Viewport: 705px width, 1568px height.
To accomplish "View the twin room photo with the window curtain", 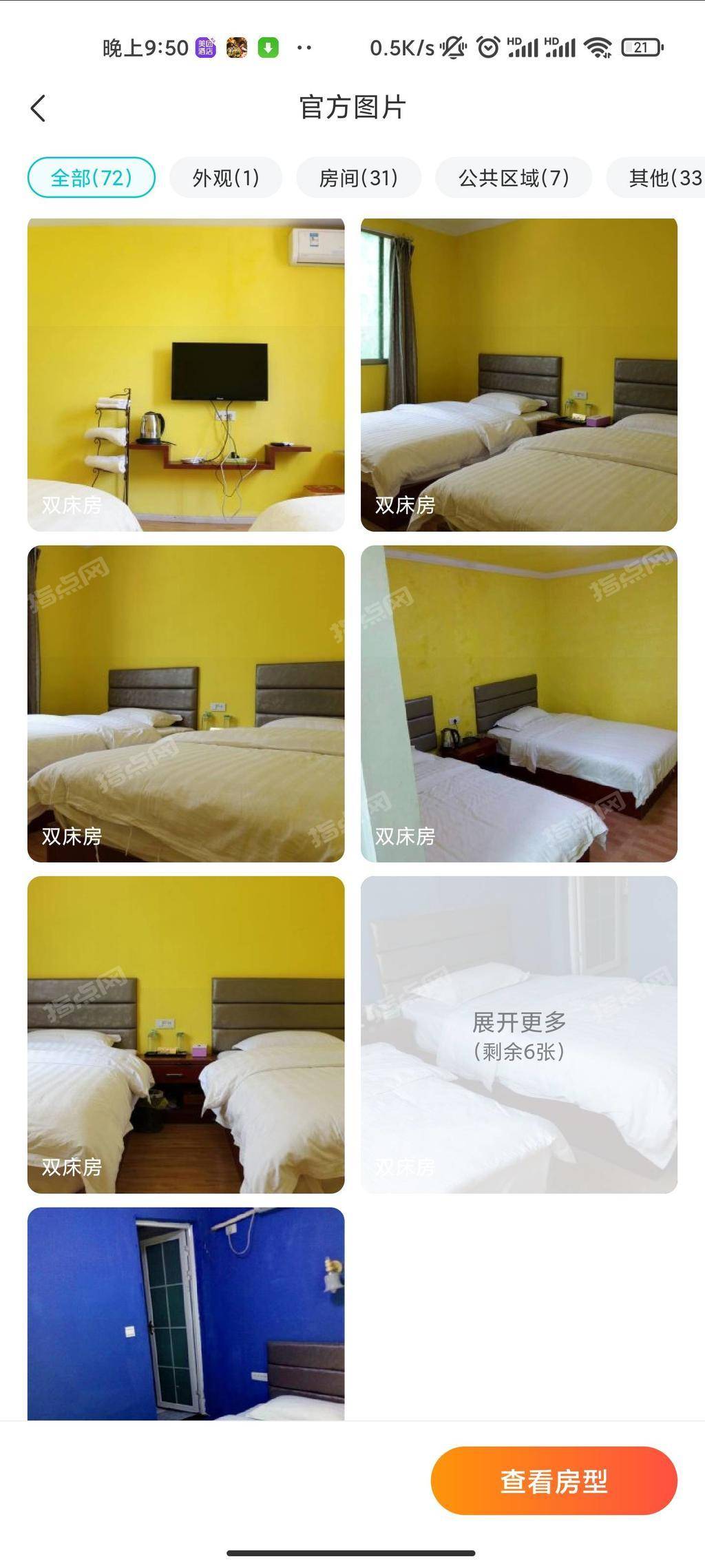I will point(518,374).
